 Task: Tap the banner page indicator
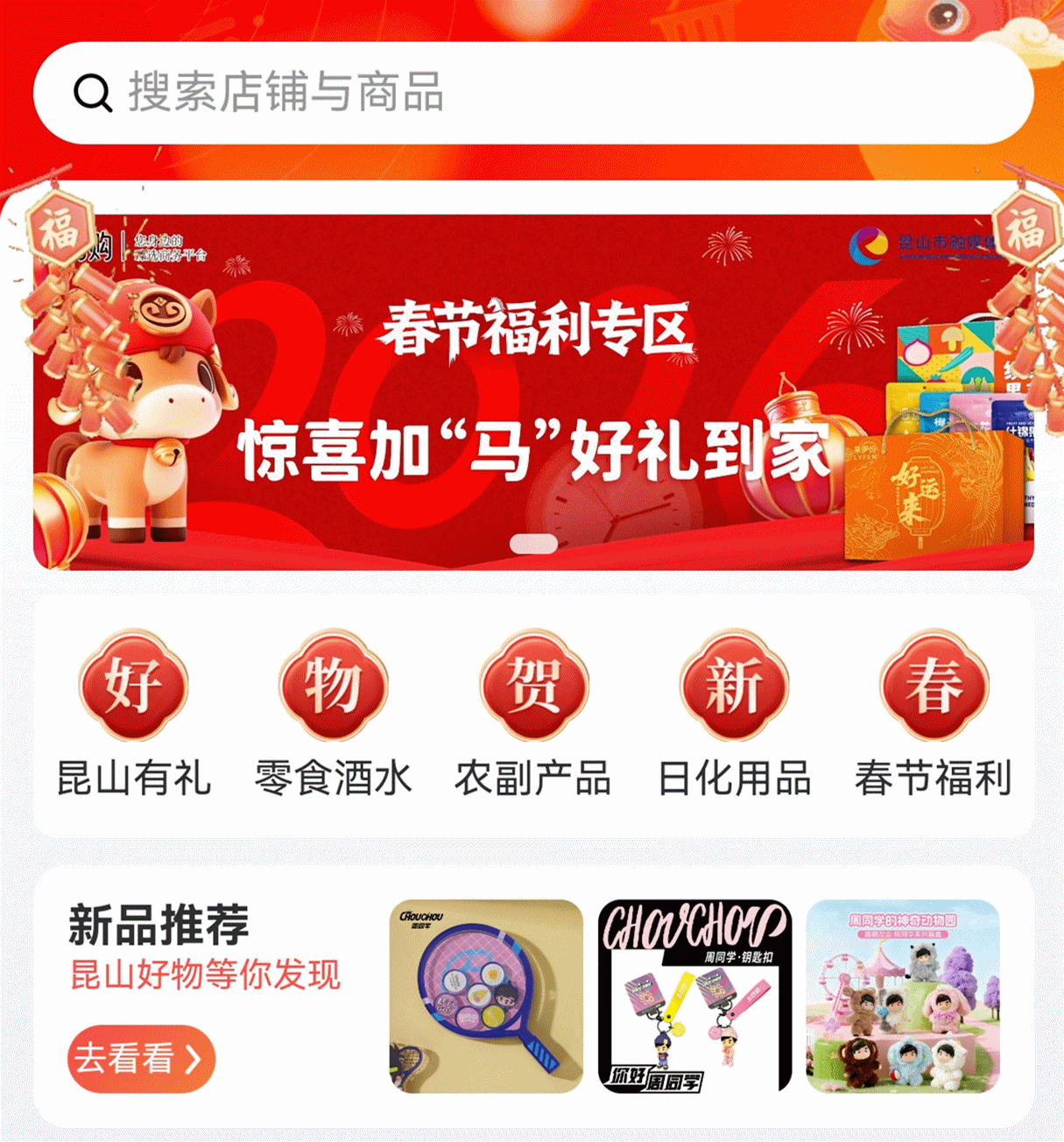(x=533, y=544)
